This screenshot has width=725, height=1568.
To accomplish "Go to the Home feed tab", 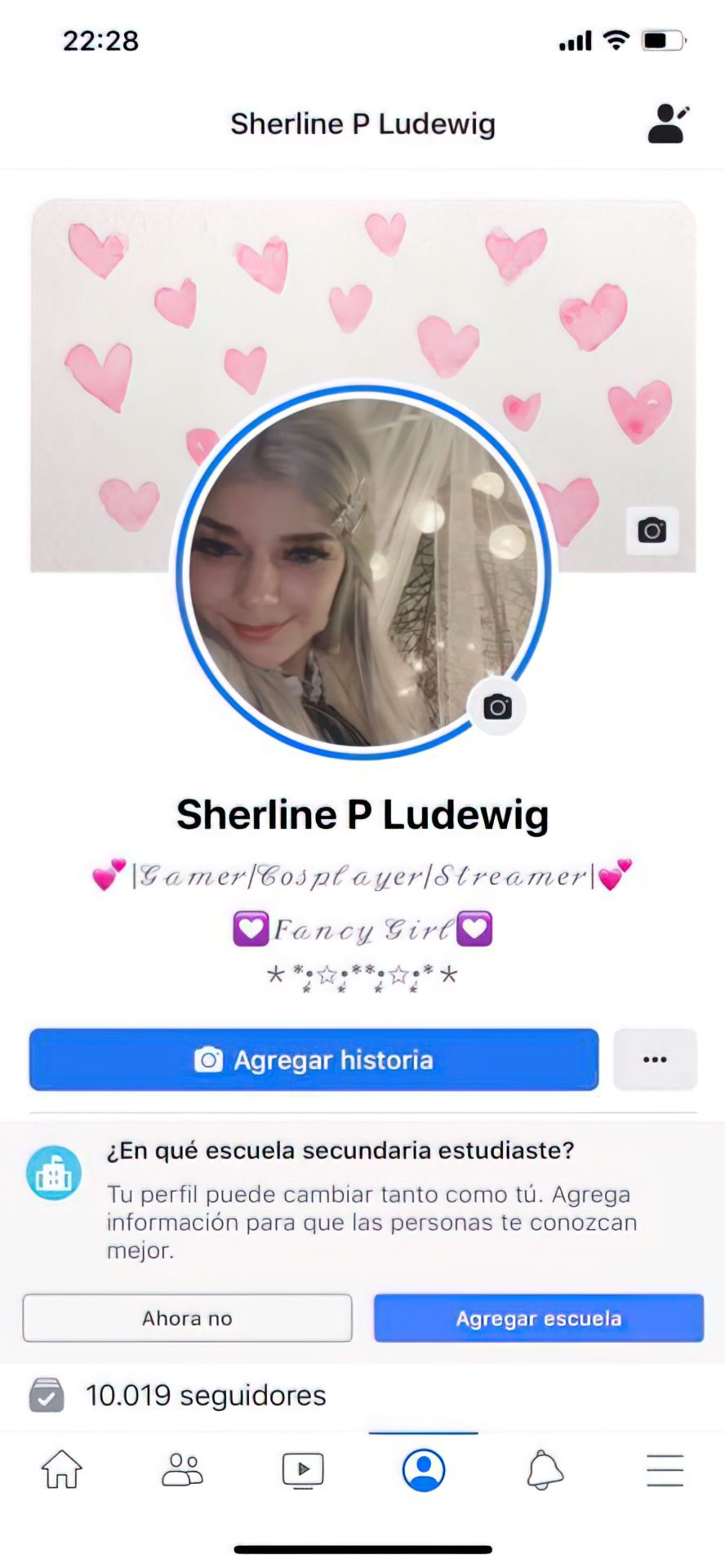I will coord(62,1470).
